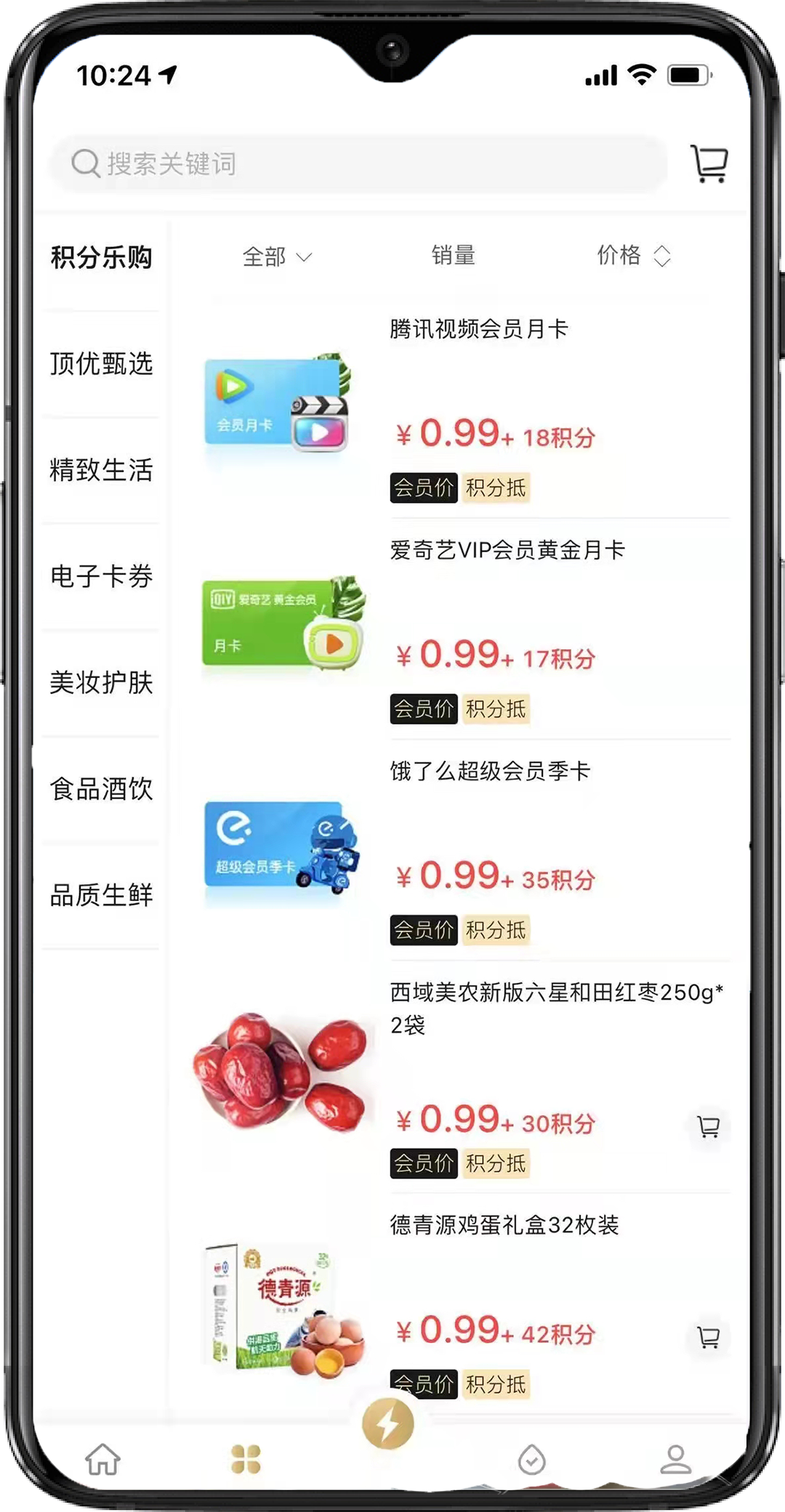This screenshot has height=1512, width=785.
Task: Open 饿了么超级会员季卡 product
Action: pyautogui.click(x=489, y=771)
